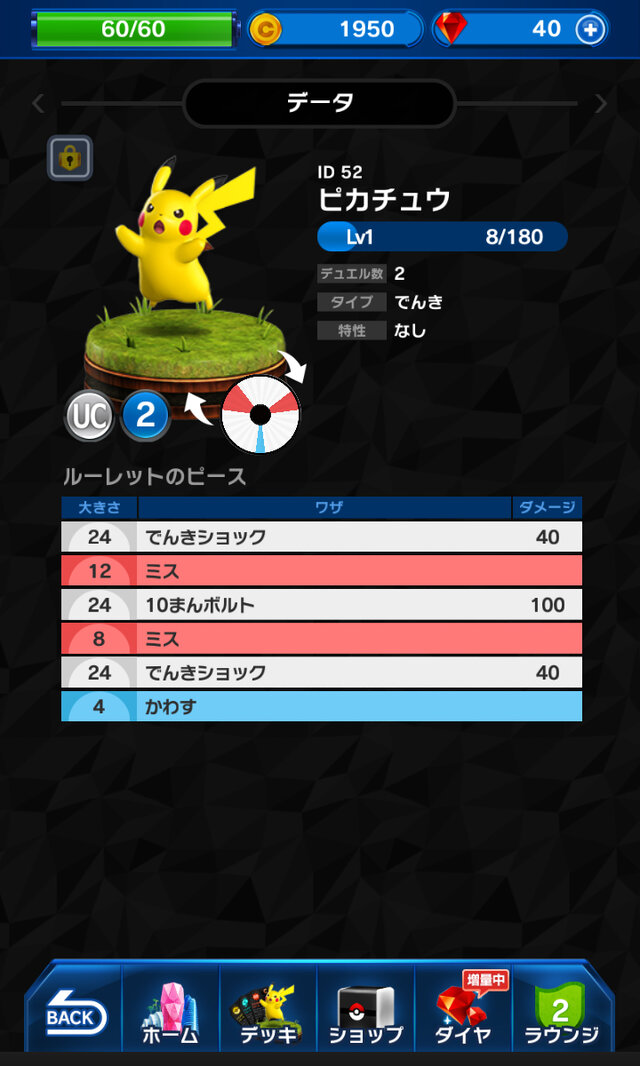This screenshot has height=1066, width=640.
Task: Open the ショップ tab
Action: click(366, 1012)
